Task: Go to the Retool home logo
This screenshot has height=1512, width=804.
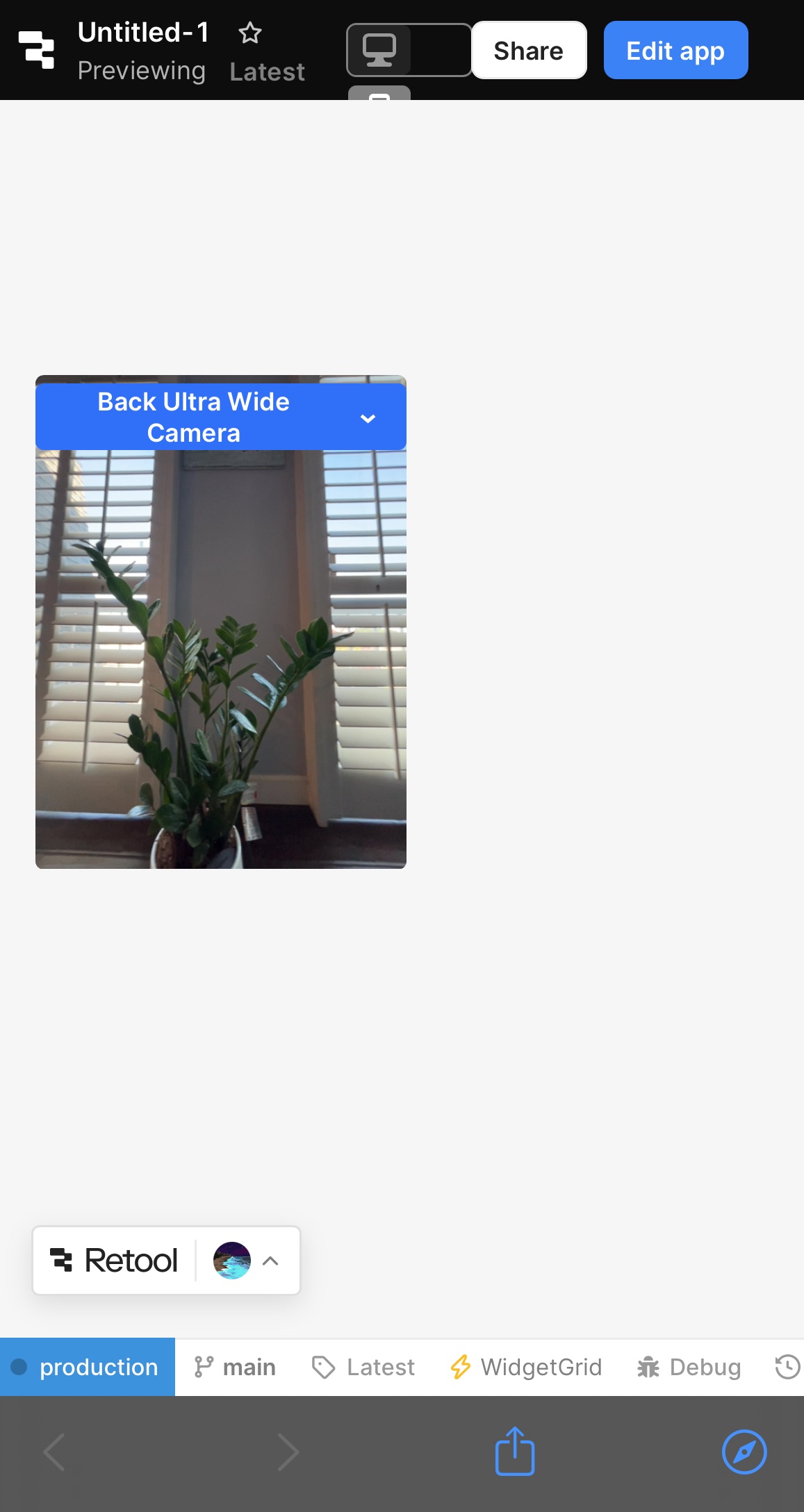Action: point(36,50)
